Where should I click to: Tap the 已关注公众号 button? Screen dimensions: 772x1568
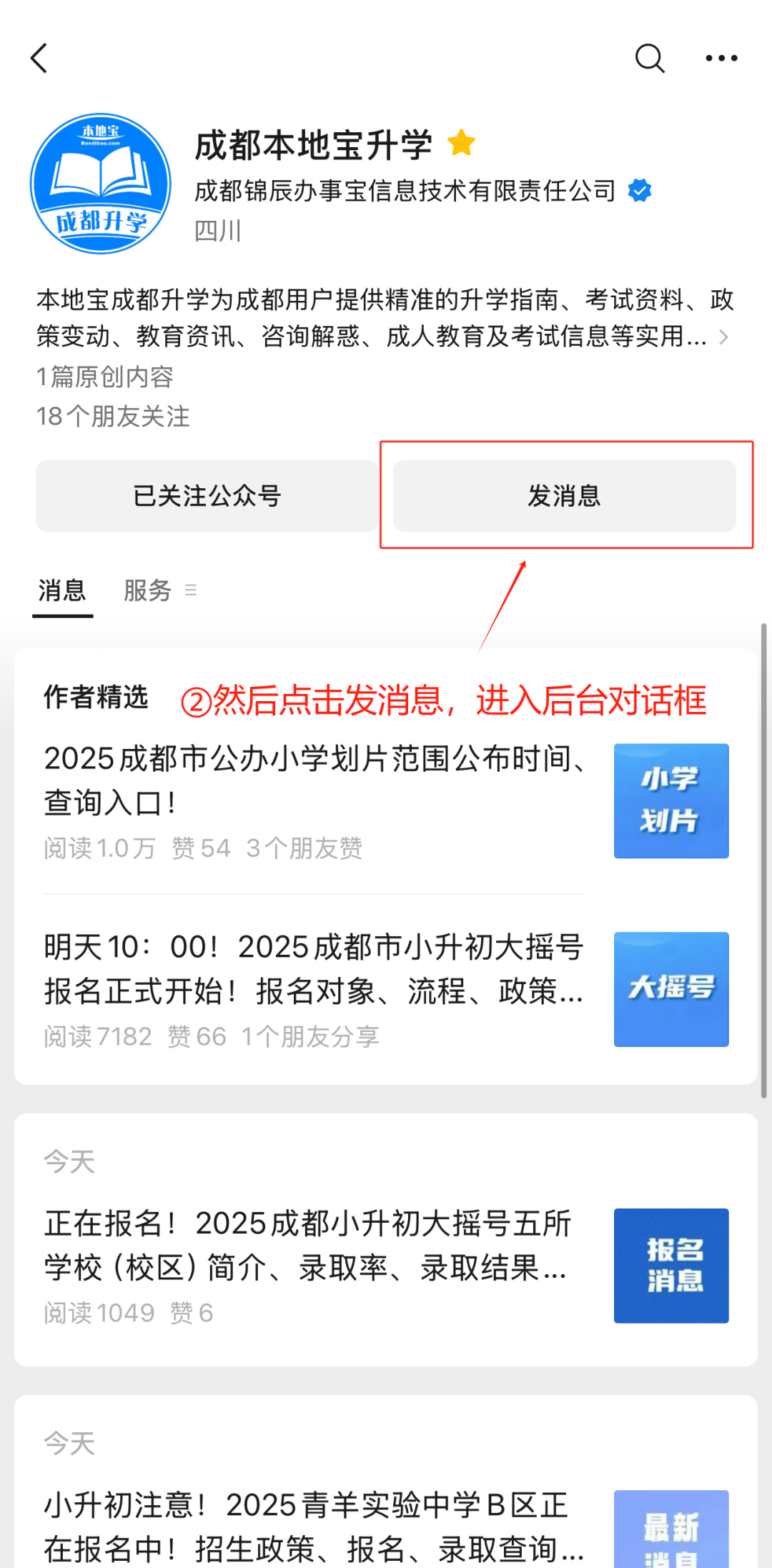tap(207, 496)
